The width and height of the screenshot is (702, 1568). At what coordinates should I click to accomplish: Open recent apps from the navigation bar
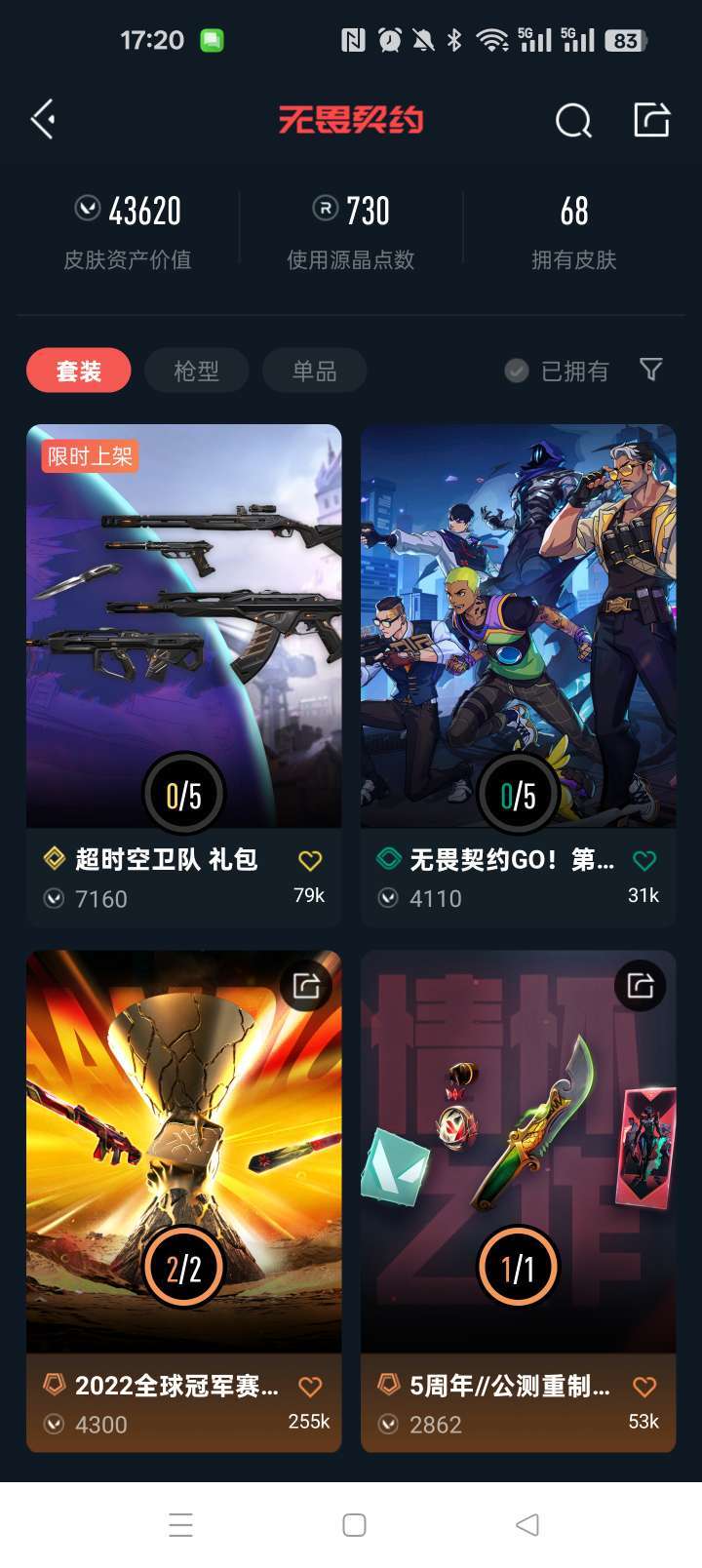[180, 1525]
